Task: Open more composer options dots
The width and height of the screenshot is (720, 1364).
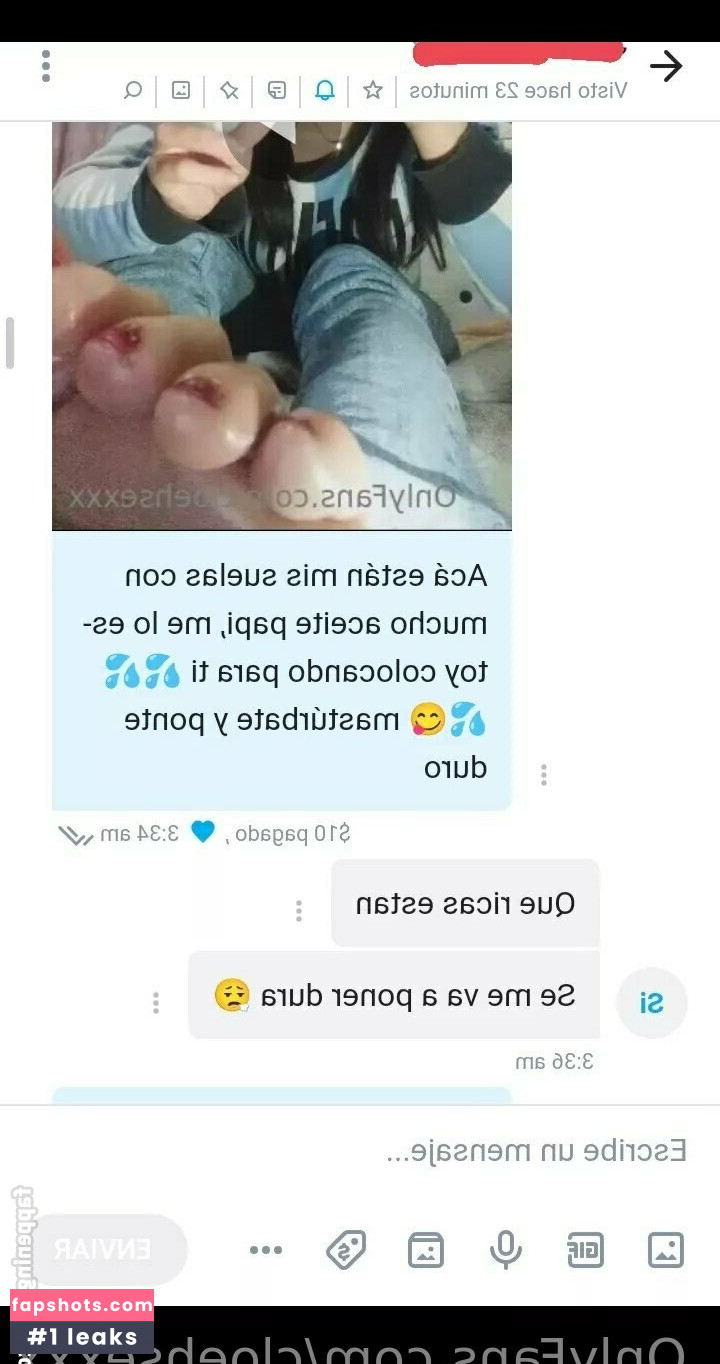Action: (266, 1250)
